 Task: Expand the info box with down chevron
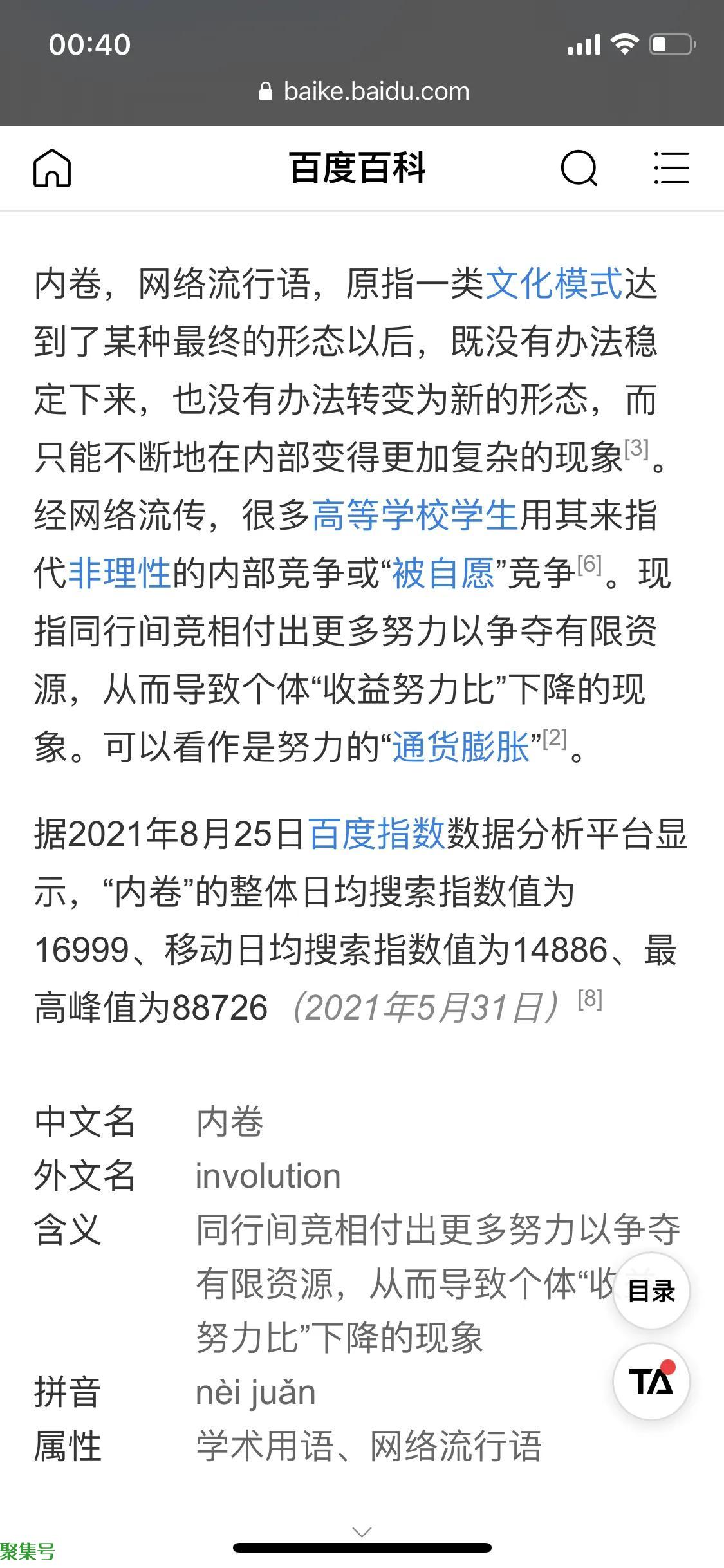click(x=362, y=1531)
